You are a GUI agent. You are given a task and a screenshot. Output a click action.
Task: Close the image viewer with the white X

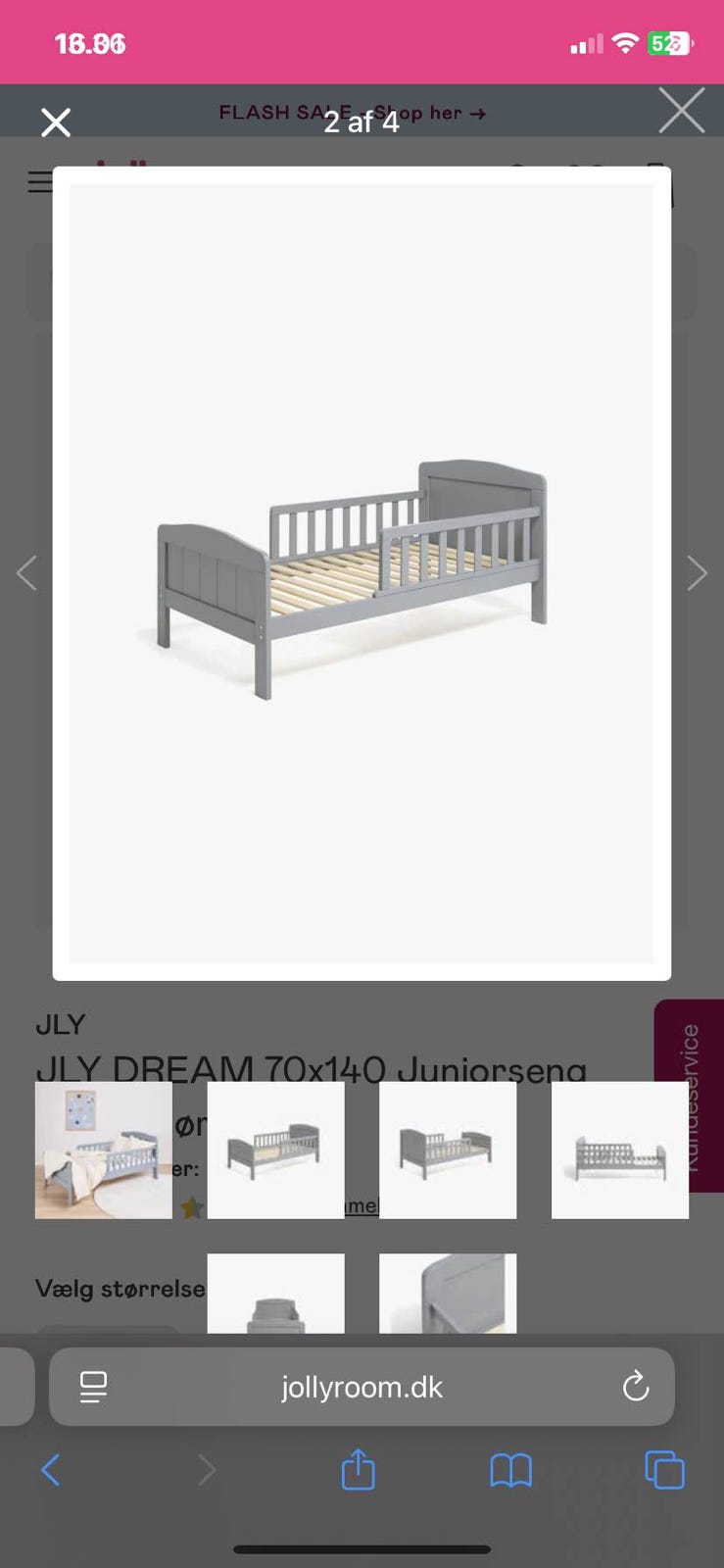click(x=56, y=122)
